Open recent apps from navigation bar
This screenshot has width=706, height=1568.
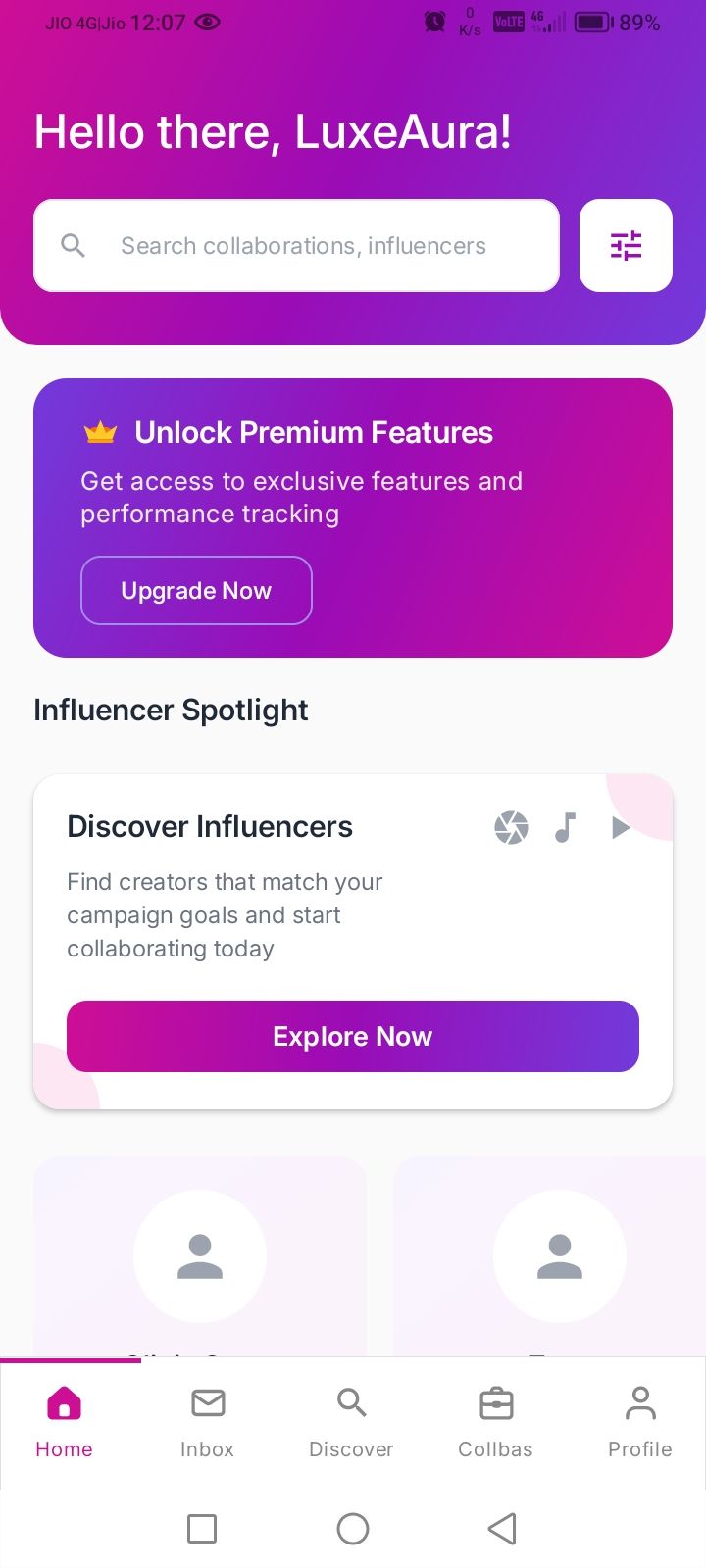click(202, 1528)
